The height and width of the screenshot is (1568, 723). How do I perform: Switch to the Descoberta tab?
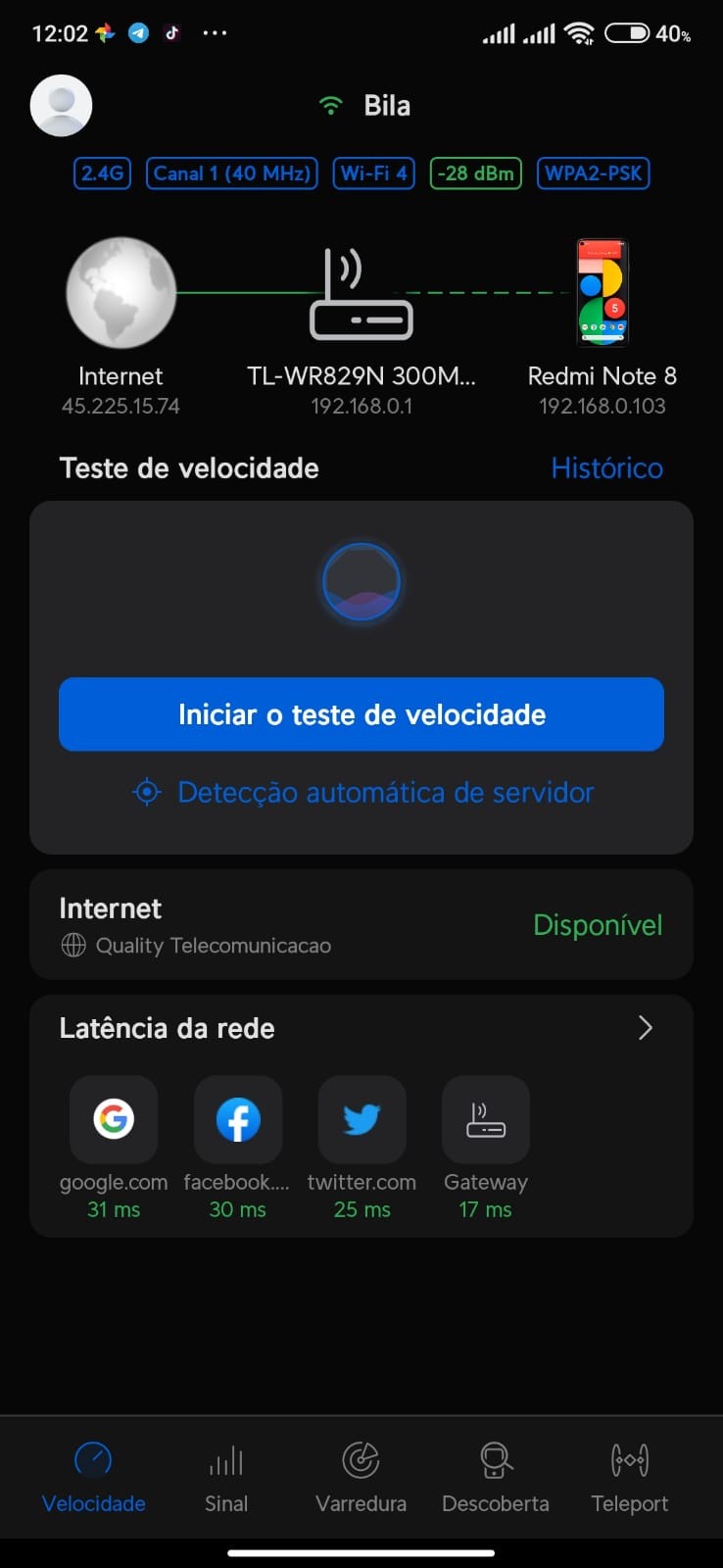496,1477
